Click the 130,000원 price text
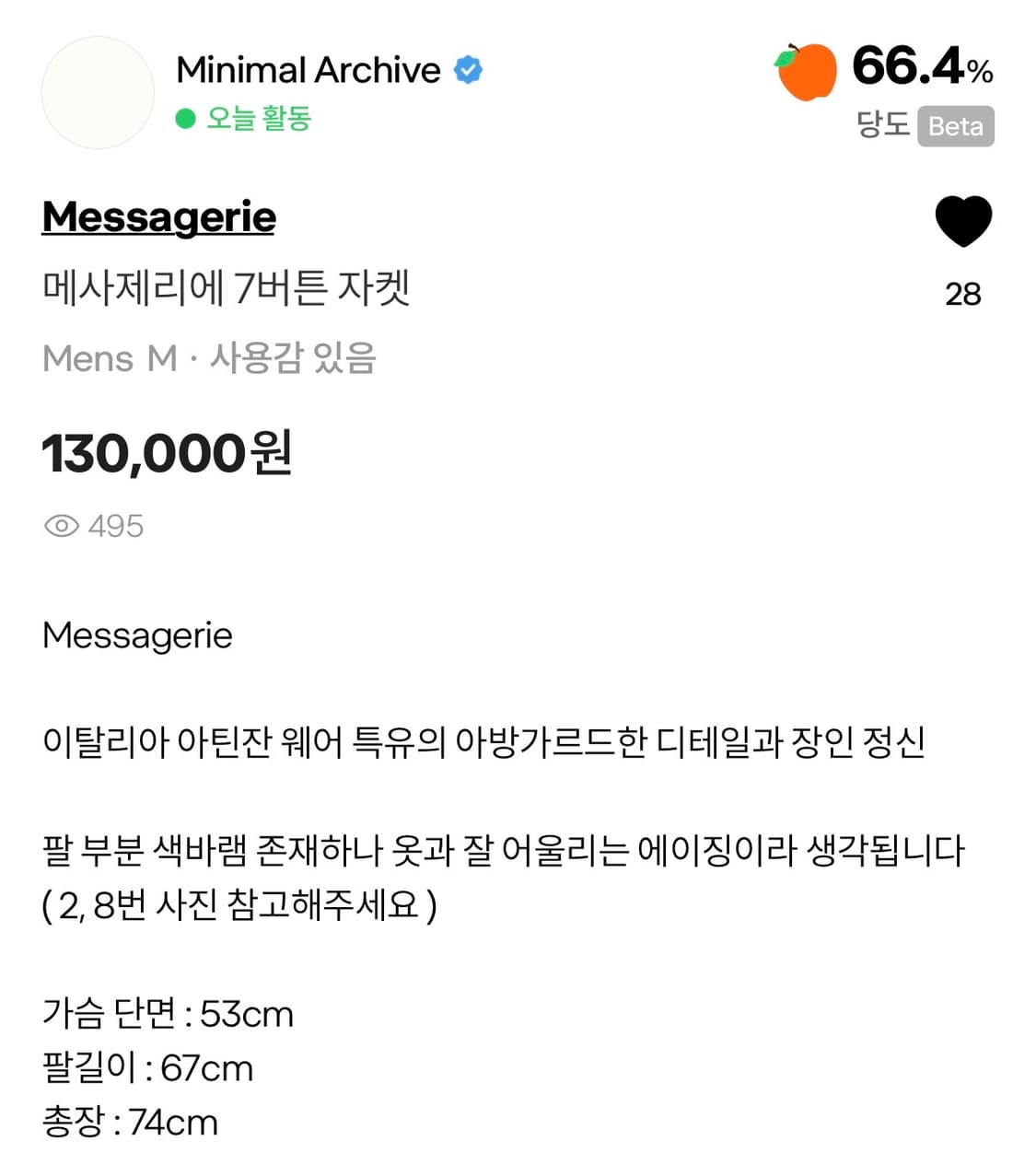1036x1176 pixels. [x=168, y=452]
